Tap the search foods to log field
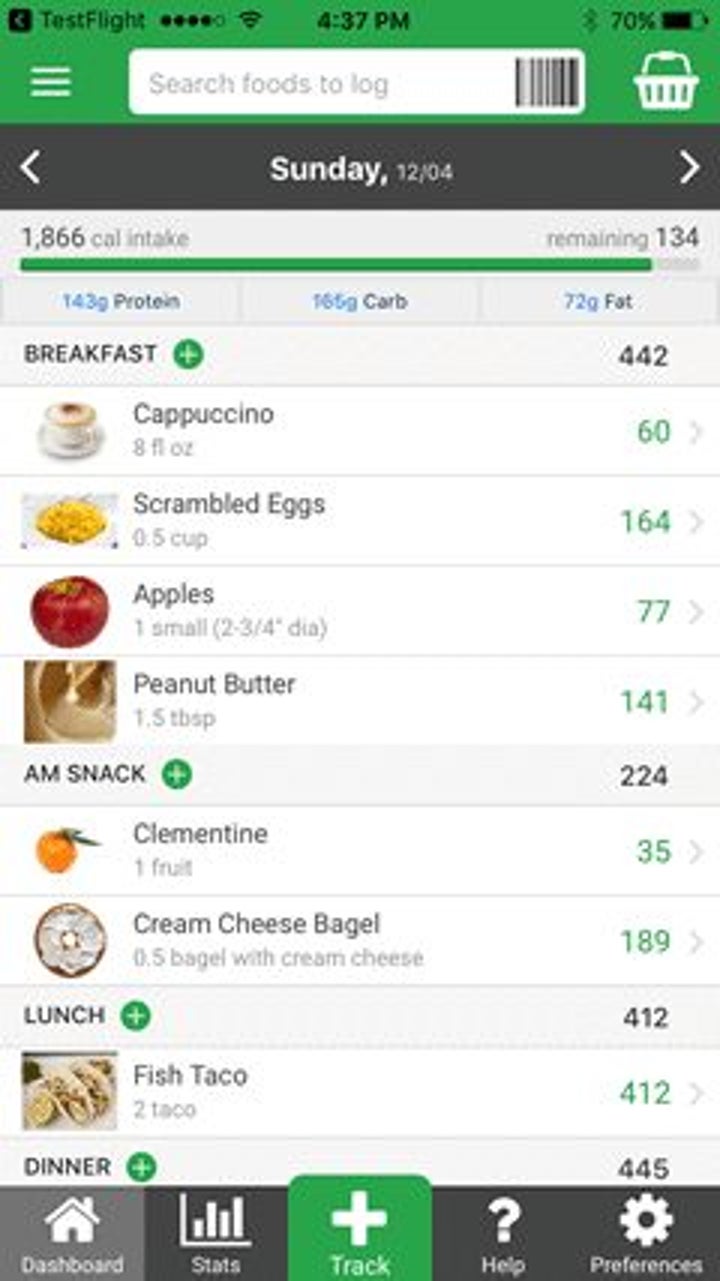This screenshot has height=1281, width=720. (x=320, y=83)
